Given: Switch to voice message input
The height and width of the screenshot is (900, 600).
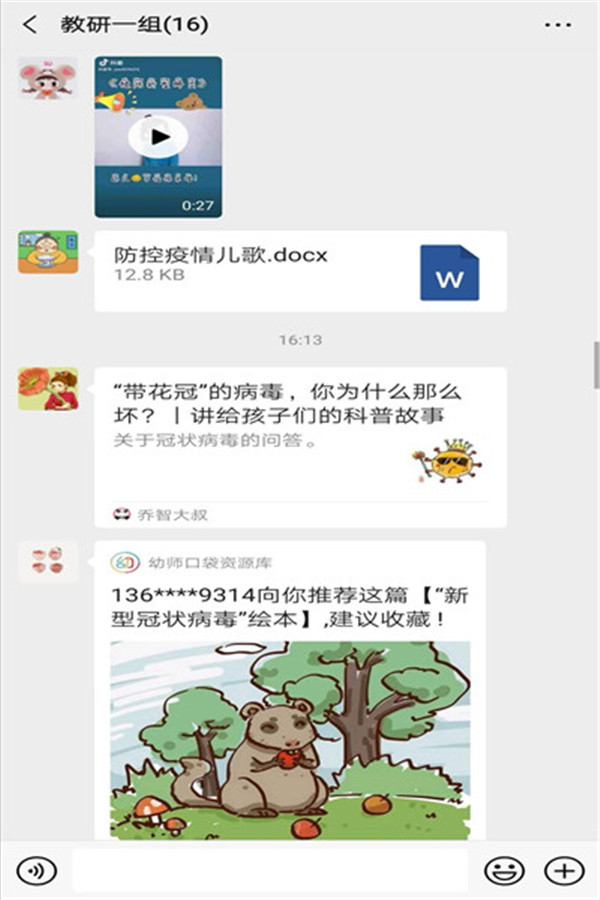Looking at the screenshot, I should (x=37, y=870).
